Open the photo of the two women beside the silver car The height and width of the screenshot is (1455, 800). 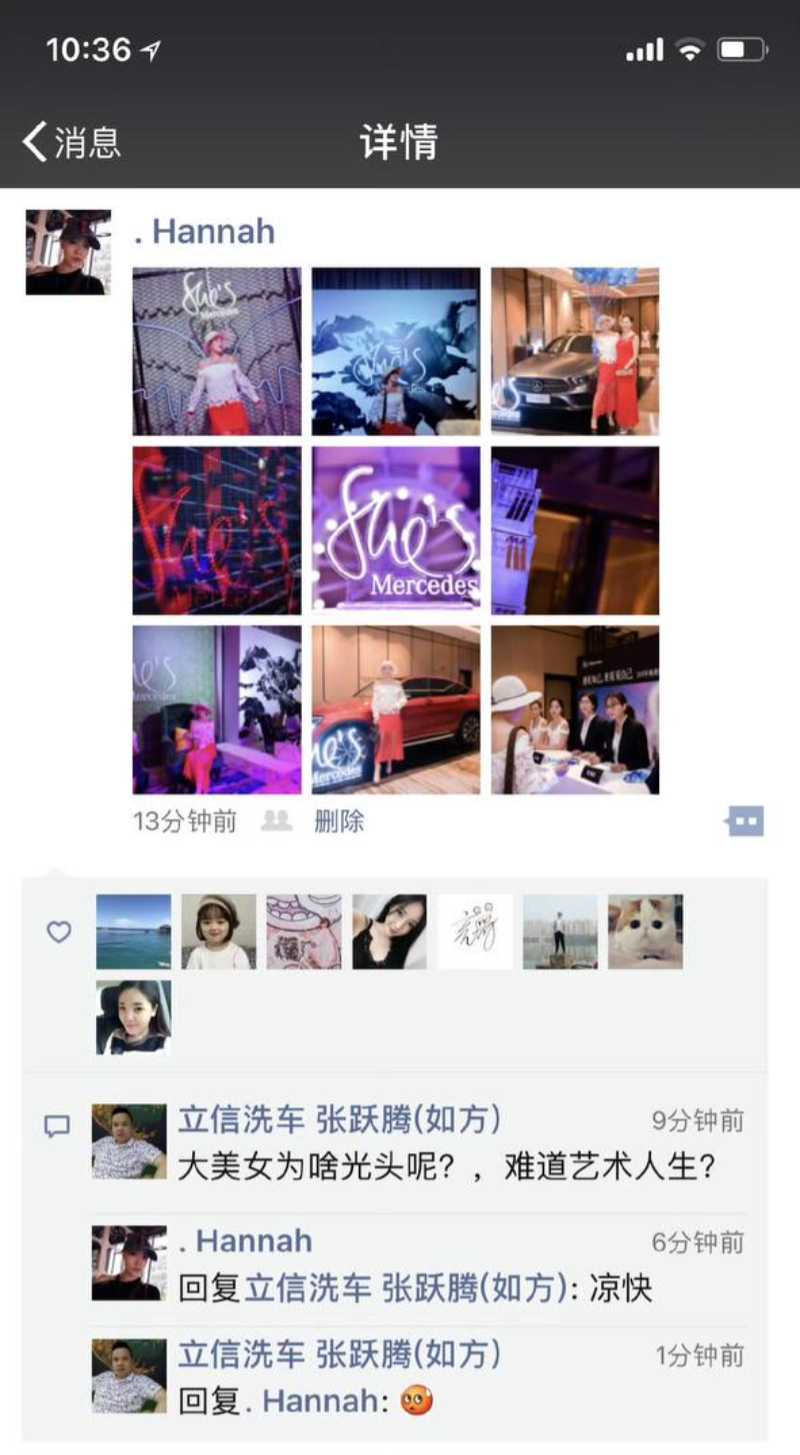(x=575, y=351)
